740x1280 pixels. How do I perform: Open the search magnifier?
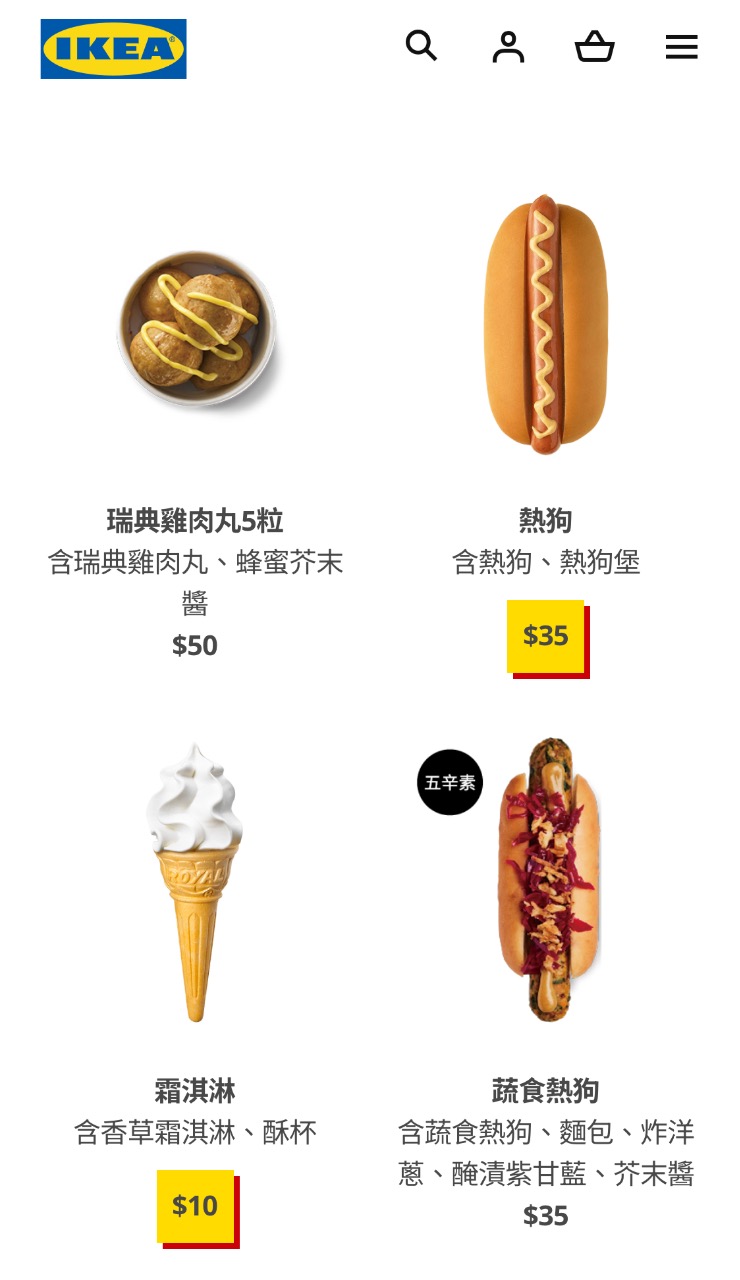(421, 46)
